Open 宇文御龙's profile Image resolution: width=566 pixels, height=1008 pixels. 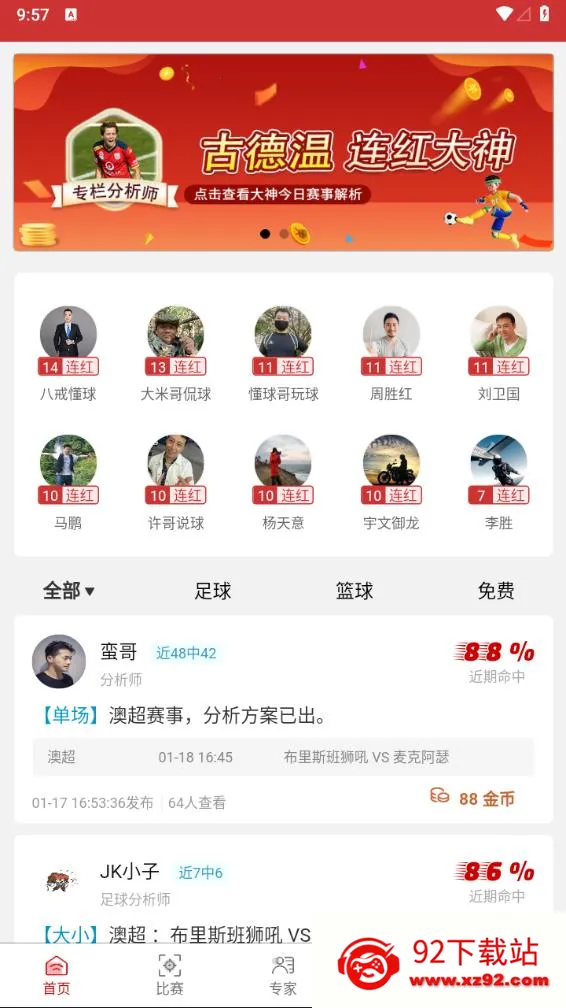(391, 483)
